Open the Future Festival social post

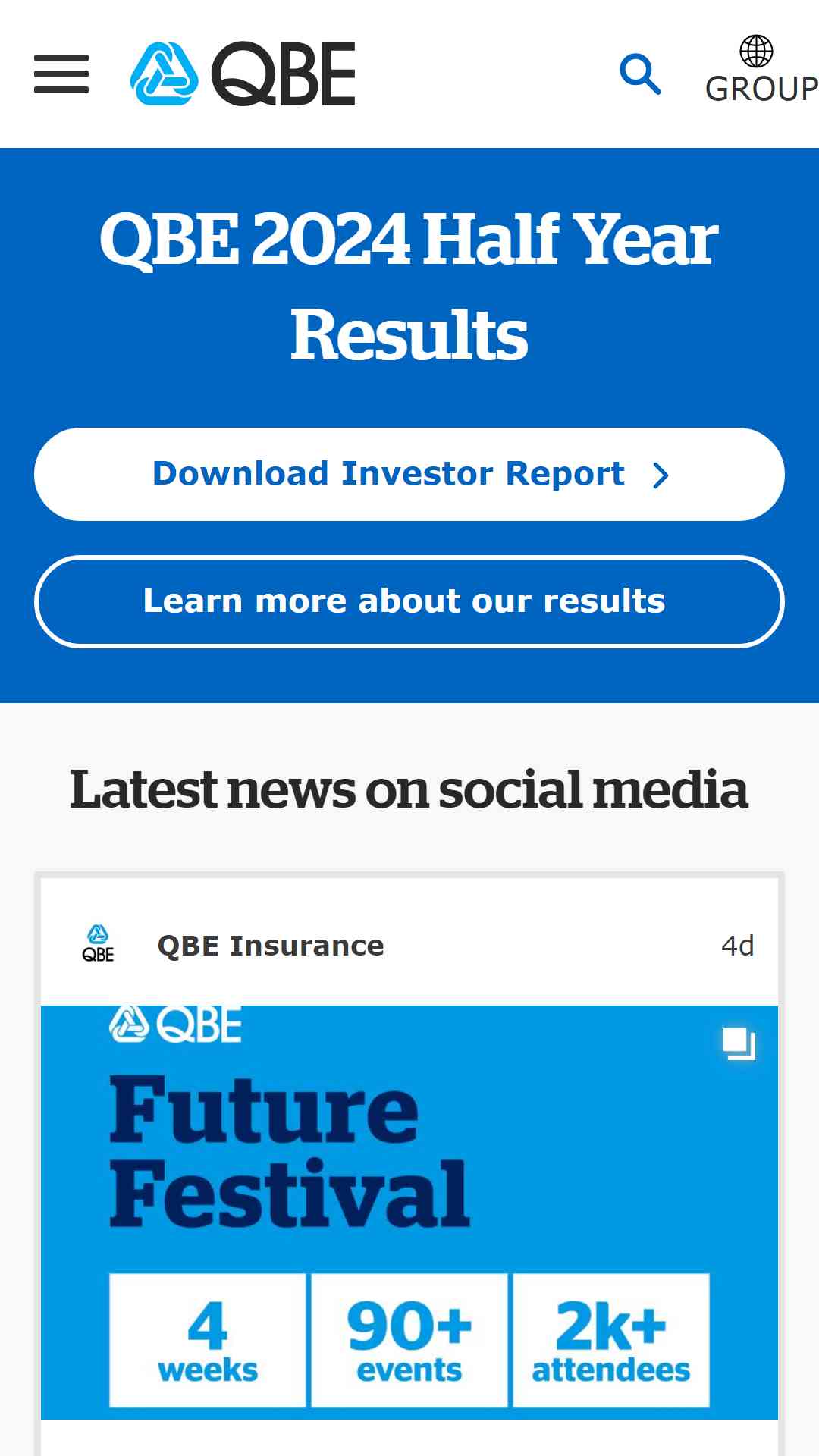tap(409, 1212)
